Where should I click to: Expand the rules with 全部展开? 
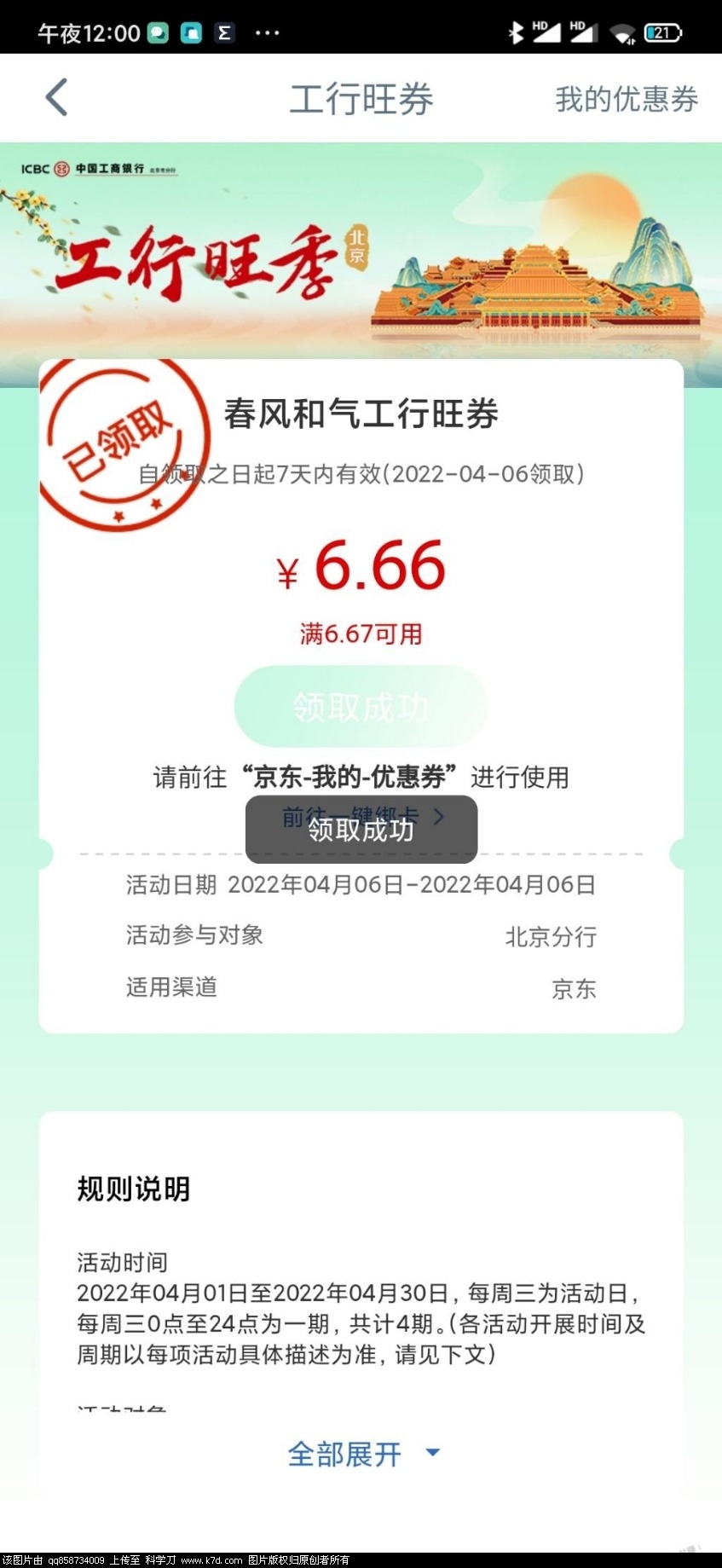point(362,1454)
